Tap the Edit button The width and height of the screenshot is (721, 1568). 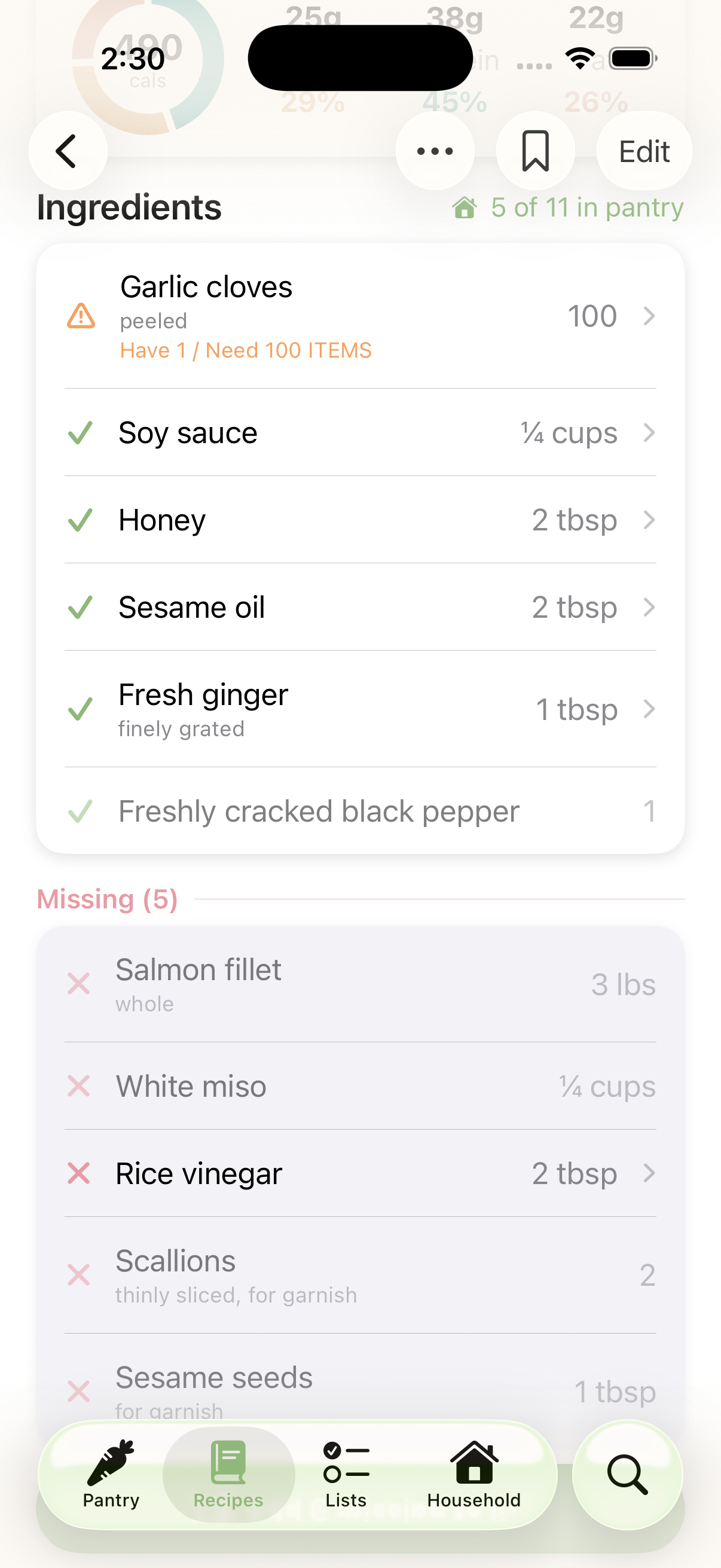coord(644,150)
